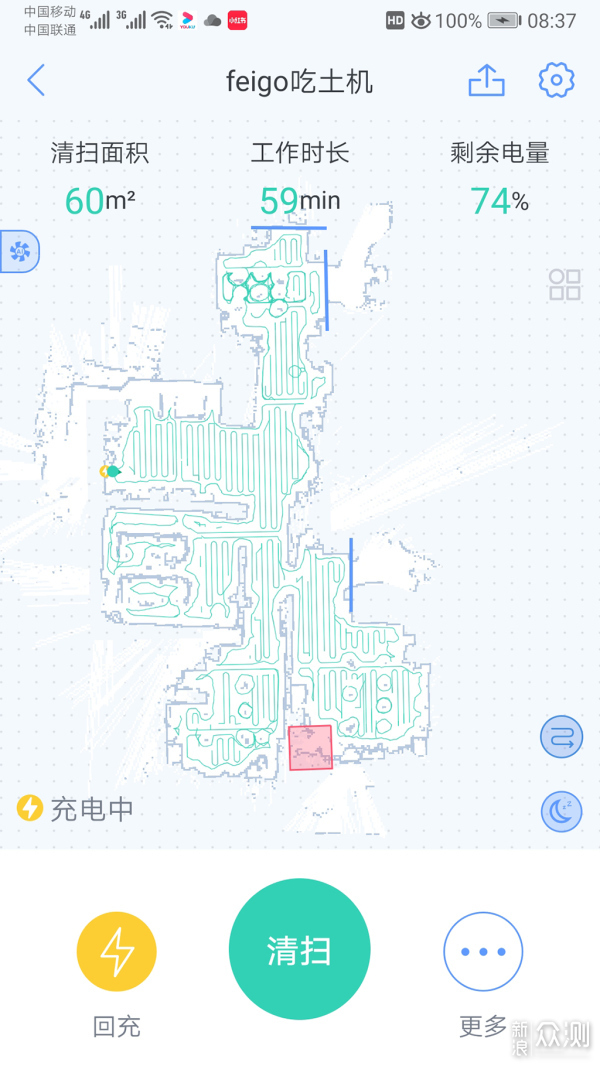Open the settings gear
Viewport: 600px width, 1066px height.
pos(556,80)
